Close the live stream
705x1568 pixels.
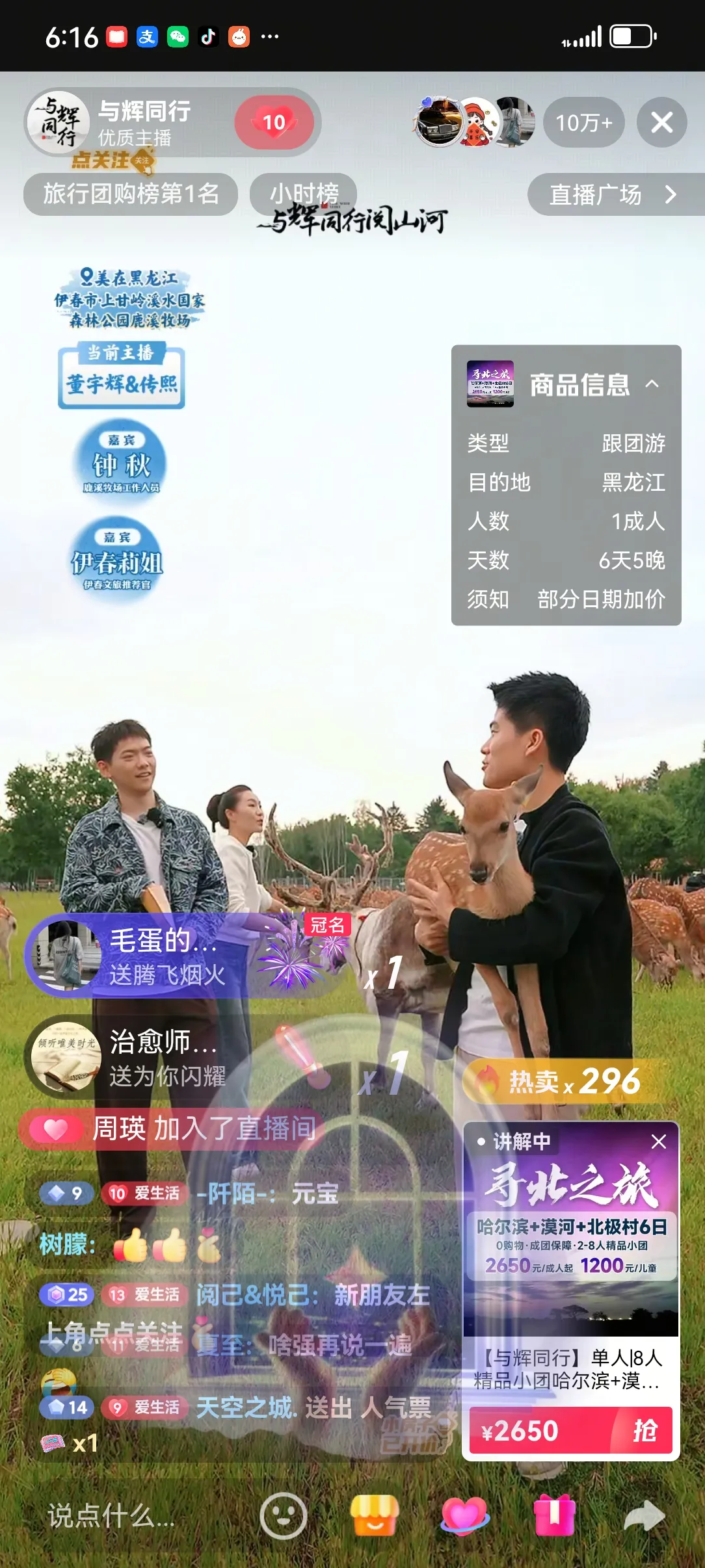(661, 122)
